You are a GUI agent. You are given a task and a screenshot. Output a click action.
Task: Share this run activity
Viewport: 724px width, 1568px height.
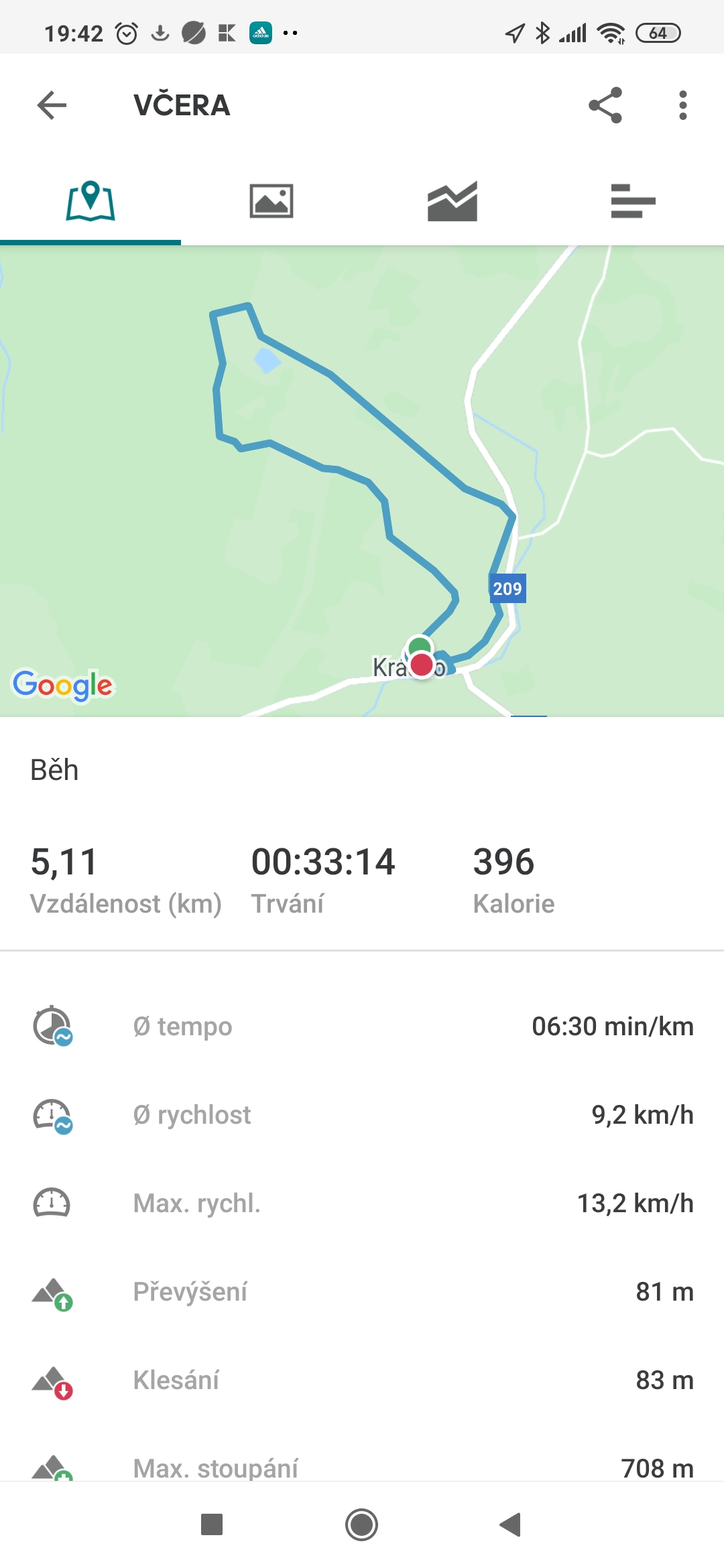point(605,105)
